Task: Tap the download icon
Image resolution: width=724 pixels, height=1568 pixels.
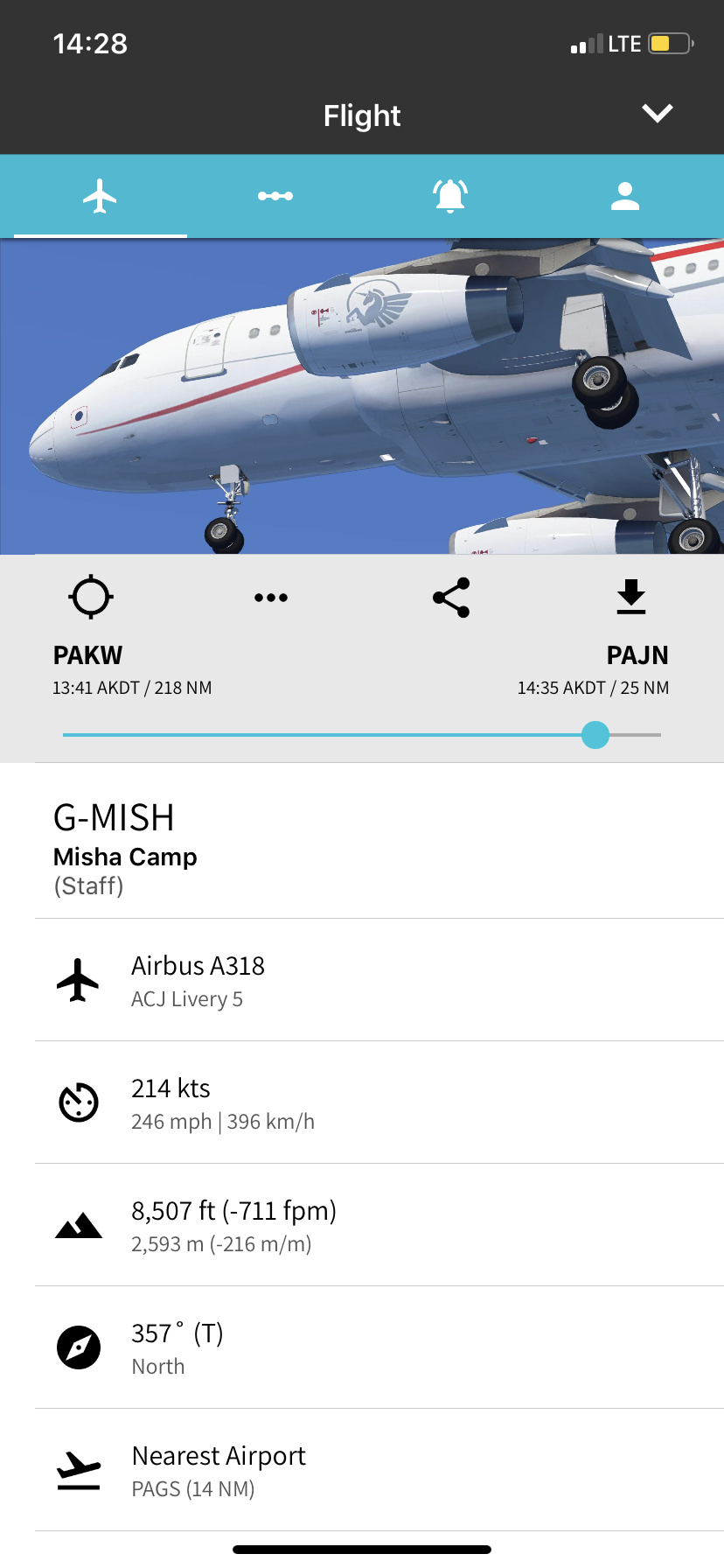Action: click(x=630, y=598)
